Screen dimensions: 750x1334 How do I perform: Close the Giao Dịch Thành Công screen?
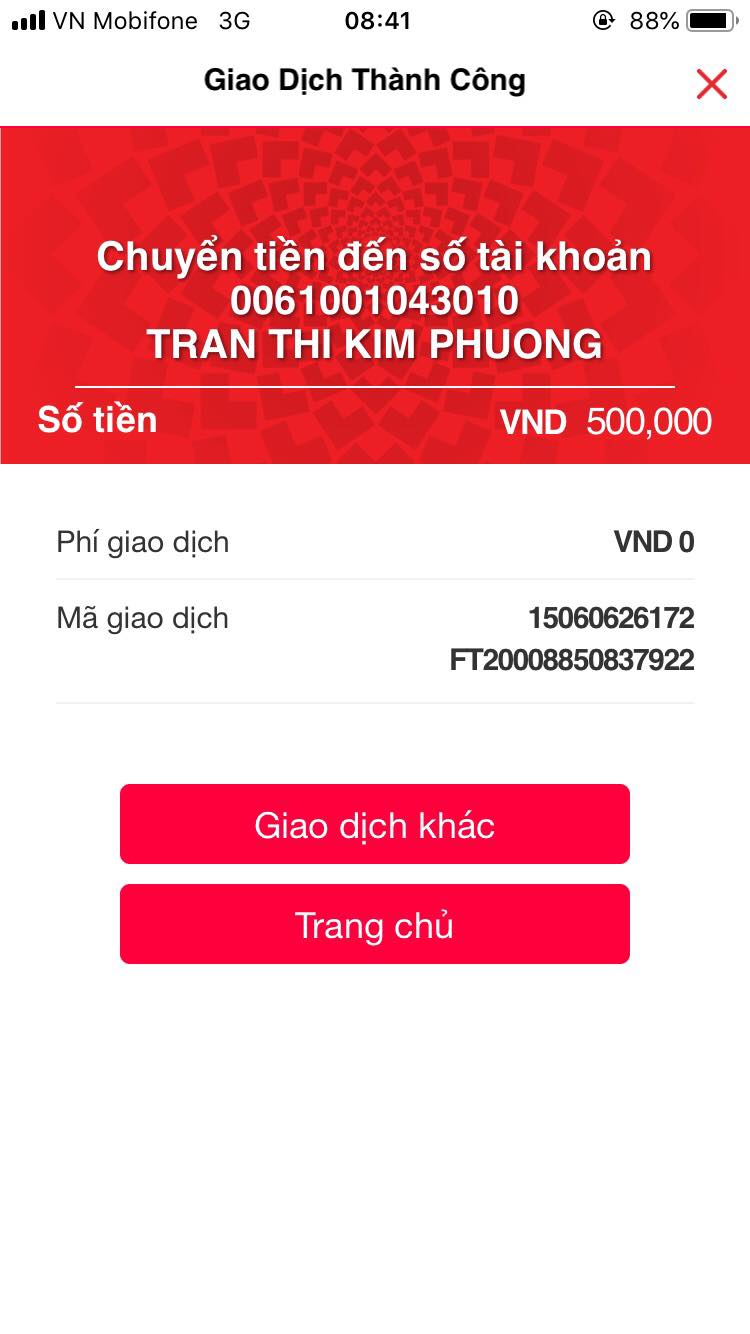[x=711, y=84]
